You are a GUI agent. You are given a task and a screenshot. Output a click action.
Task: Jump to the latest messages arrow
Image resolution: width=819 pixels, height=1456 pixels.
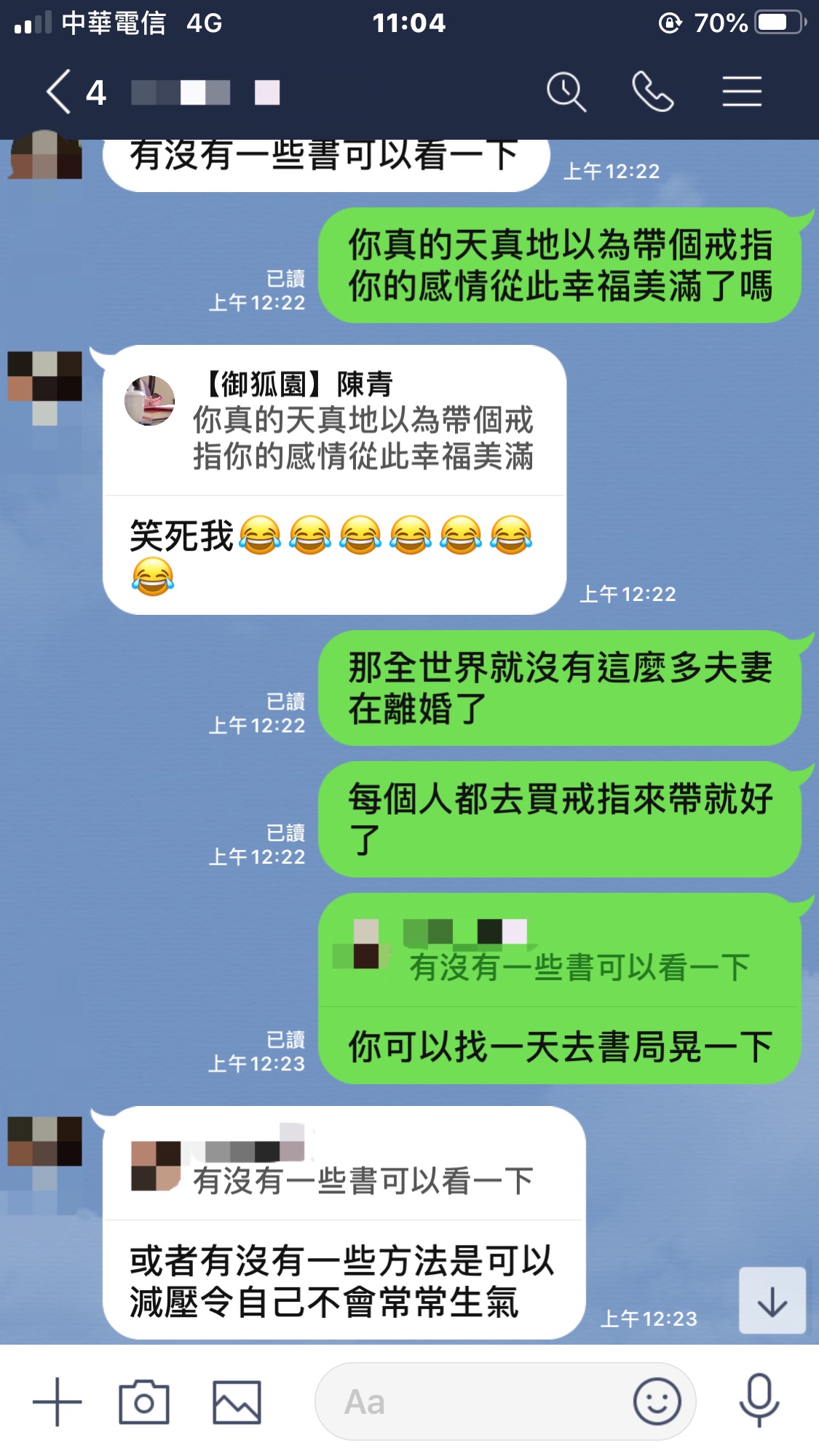pos(772,1300)
